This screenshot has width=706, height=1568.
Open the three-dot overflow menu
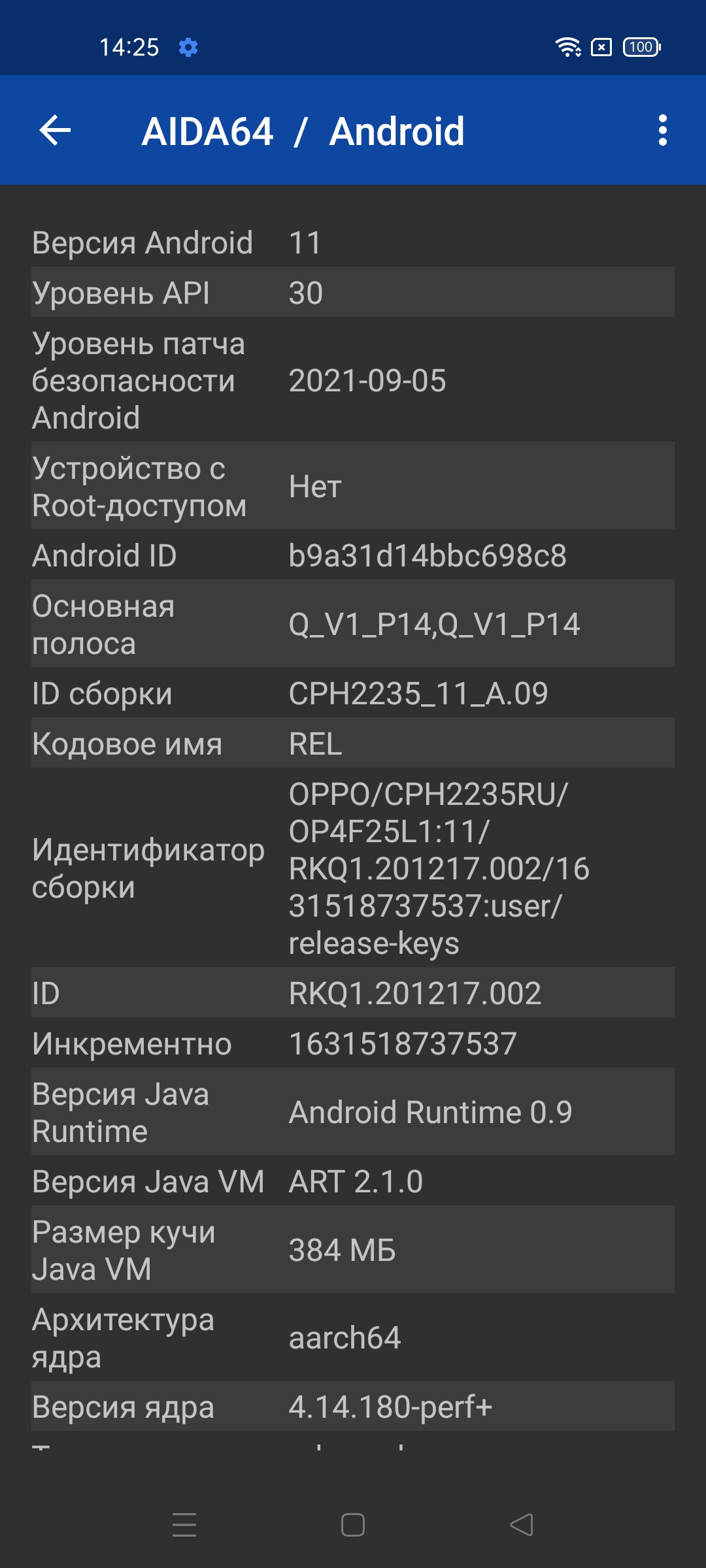pyautogui.click(x=662, y=130)
